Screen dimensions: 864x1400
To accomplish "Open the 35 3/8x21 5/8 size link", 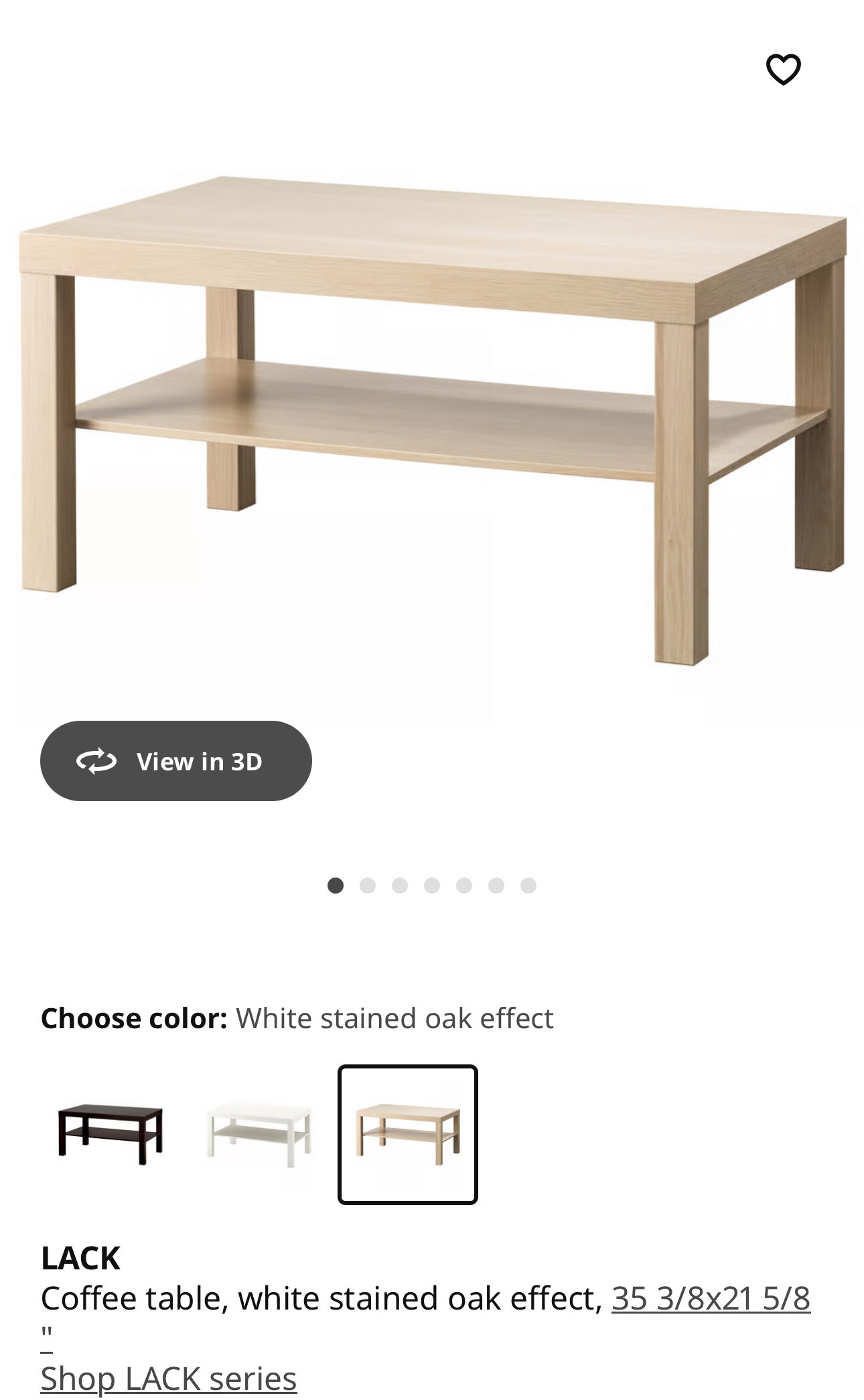I will (x=710, y=1298).
